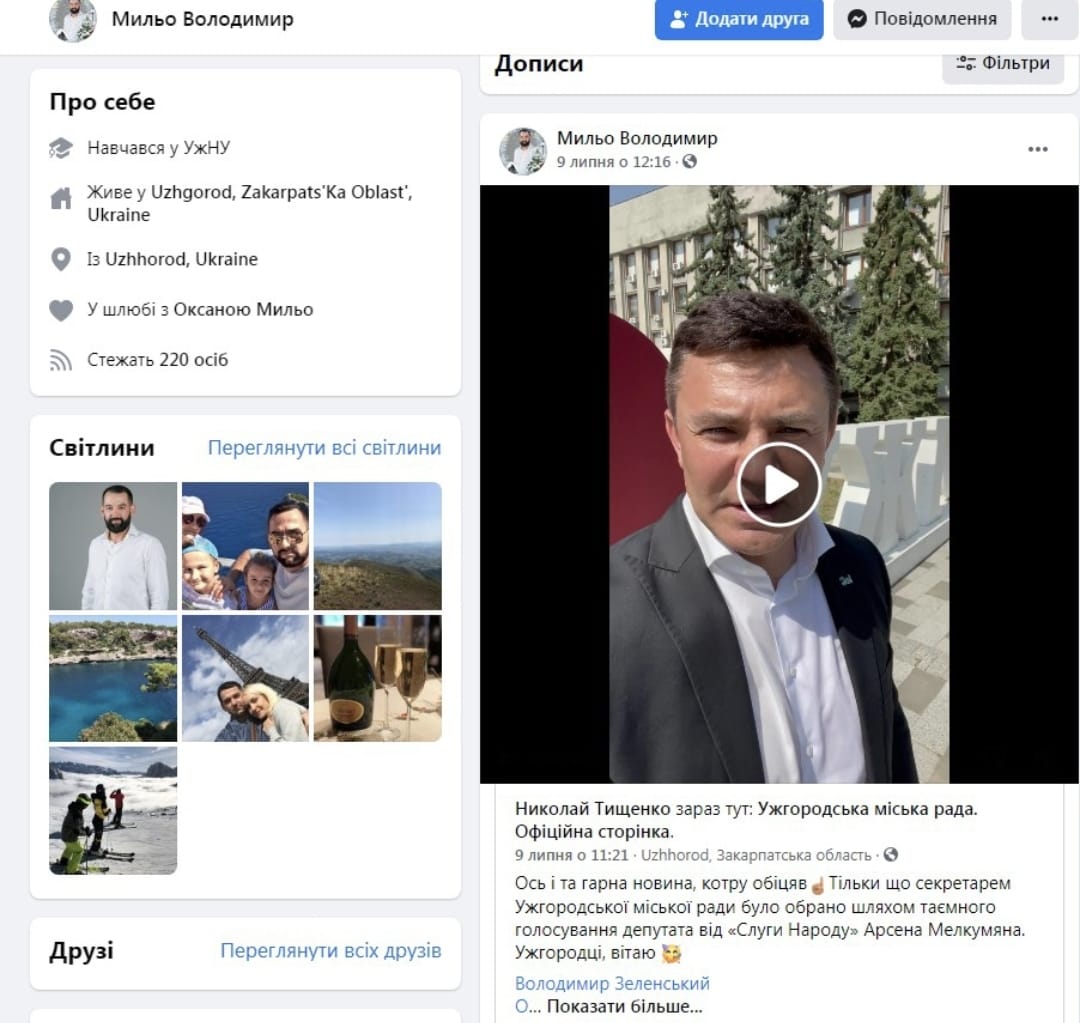
Task: Open the skiing photo thumbnail
Action: (113, 811)
